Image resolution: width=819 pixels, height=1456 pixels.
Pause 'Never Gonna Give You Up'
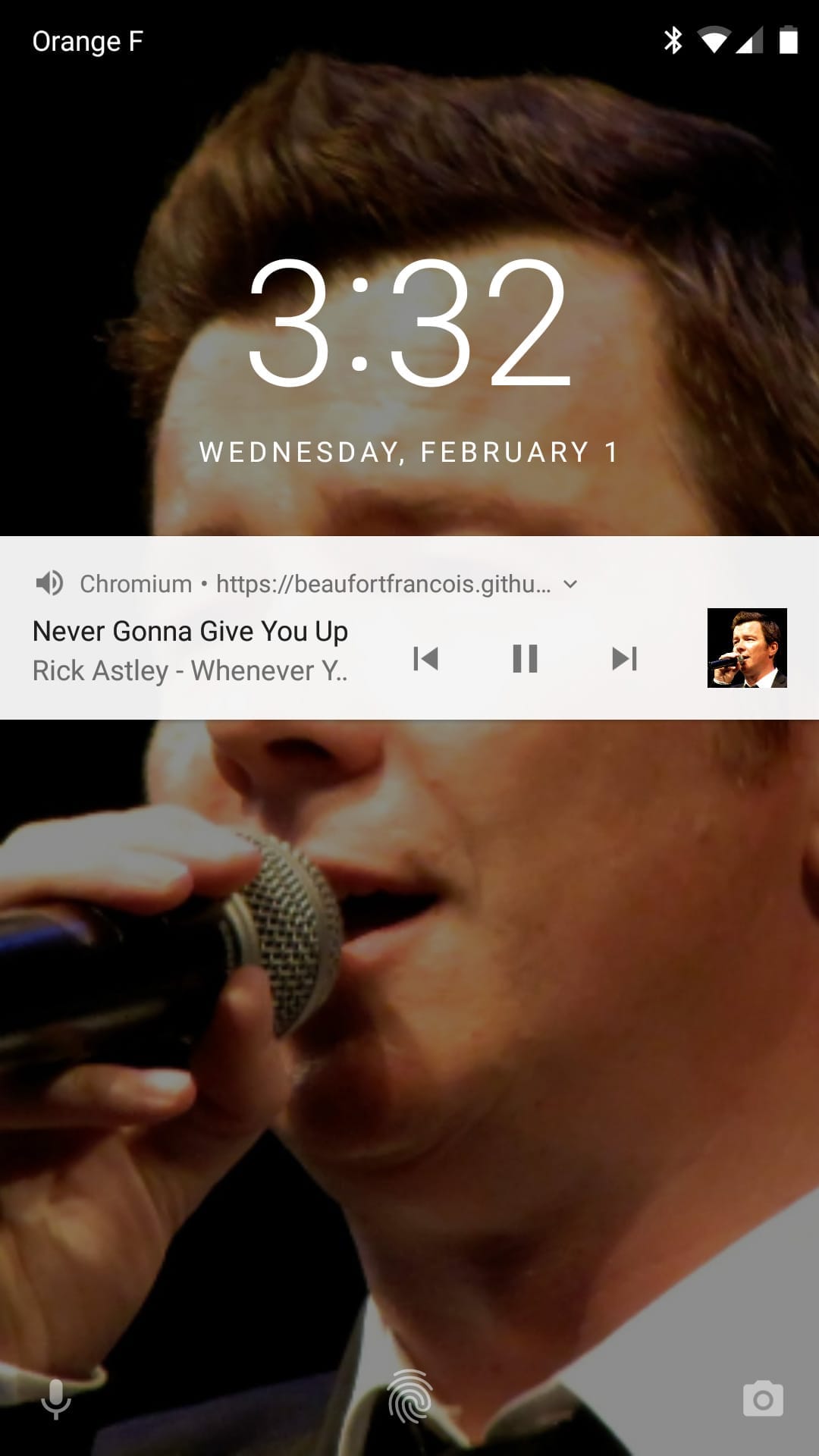(526, 659)
